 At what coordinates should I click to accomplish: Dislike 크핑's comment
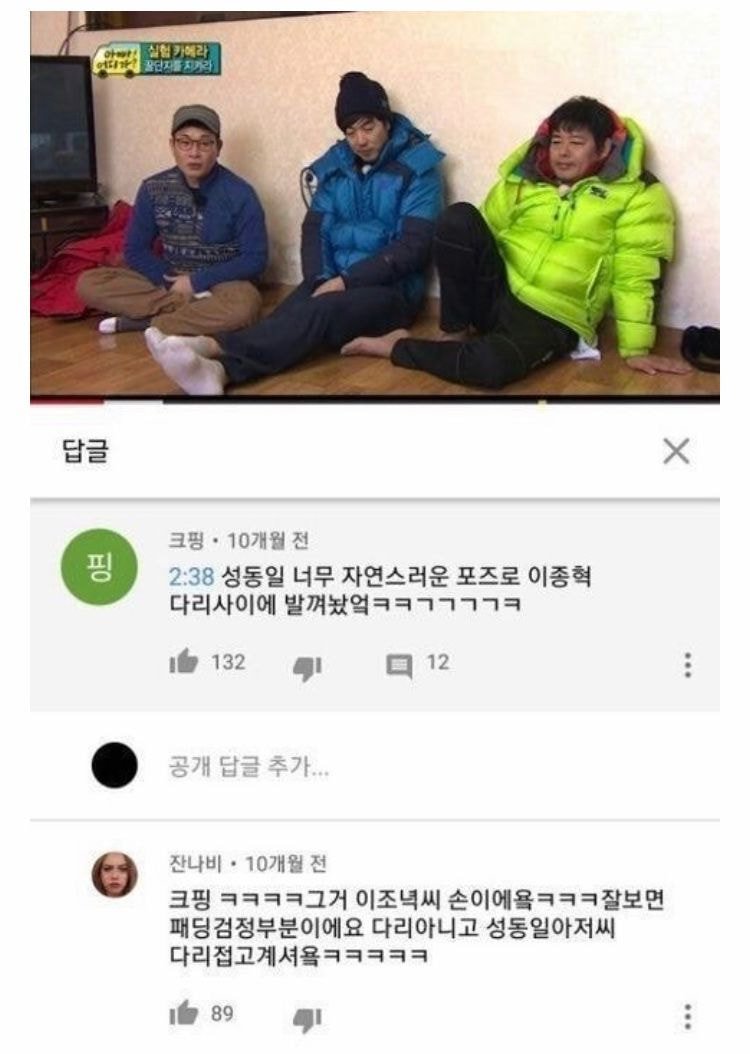pyautogui.click(x=306, y=665)
